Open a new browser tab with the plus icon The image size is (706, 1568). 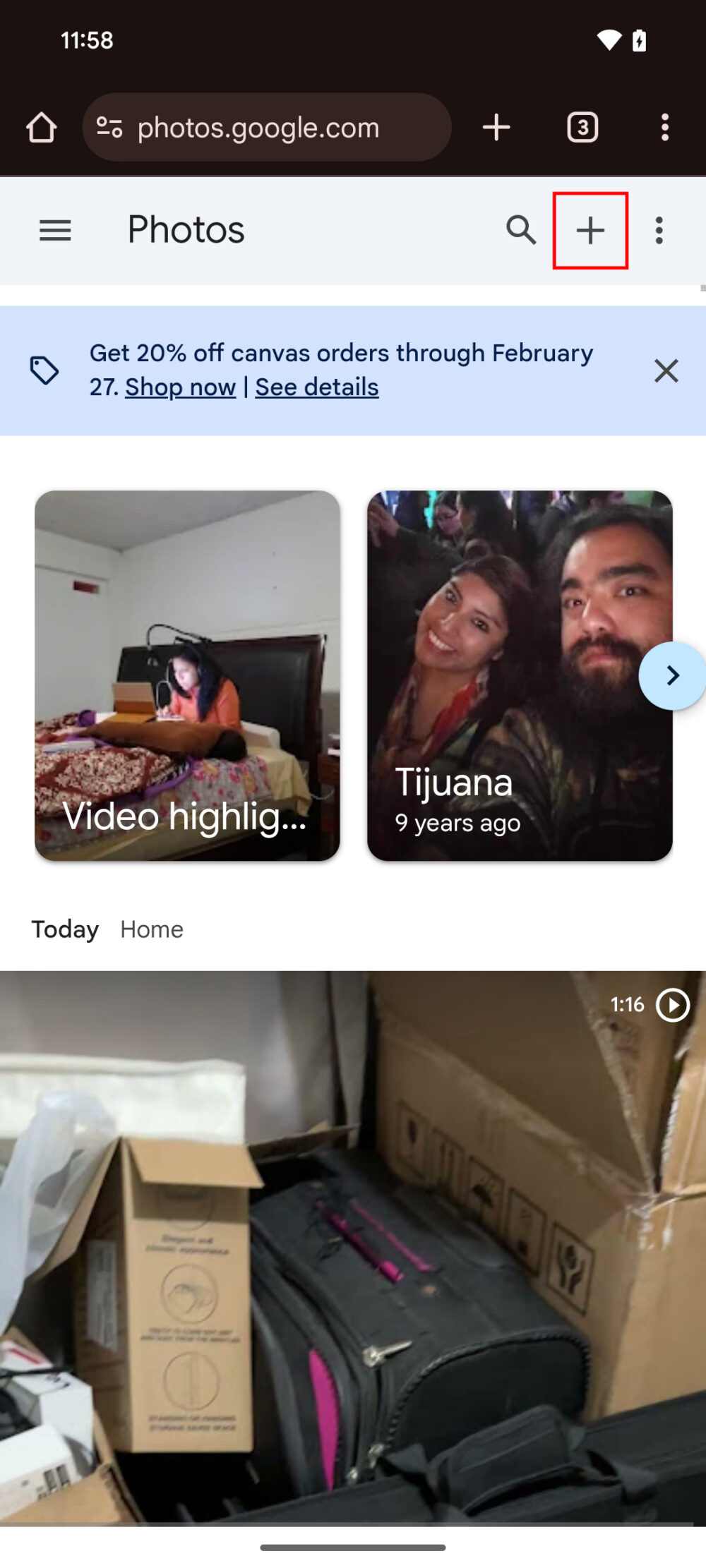(496, 127)
